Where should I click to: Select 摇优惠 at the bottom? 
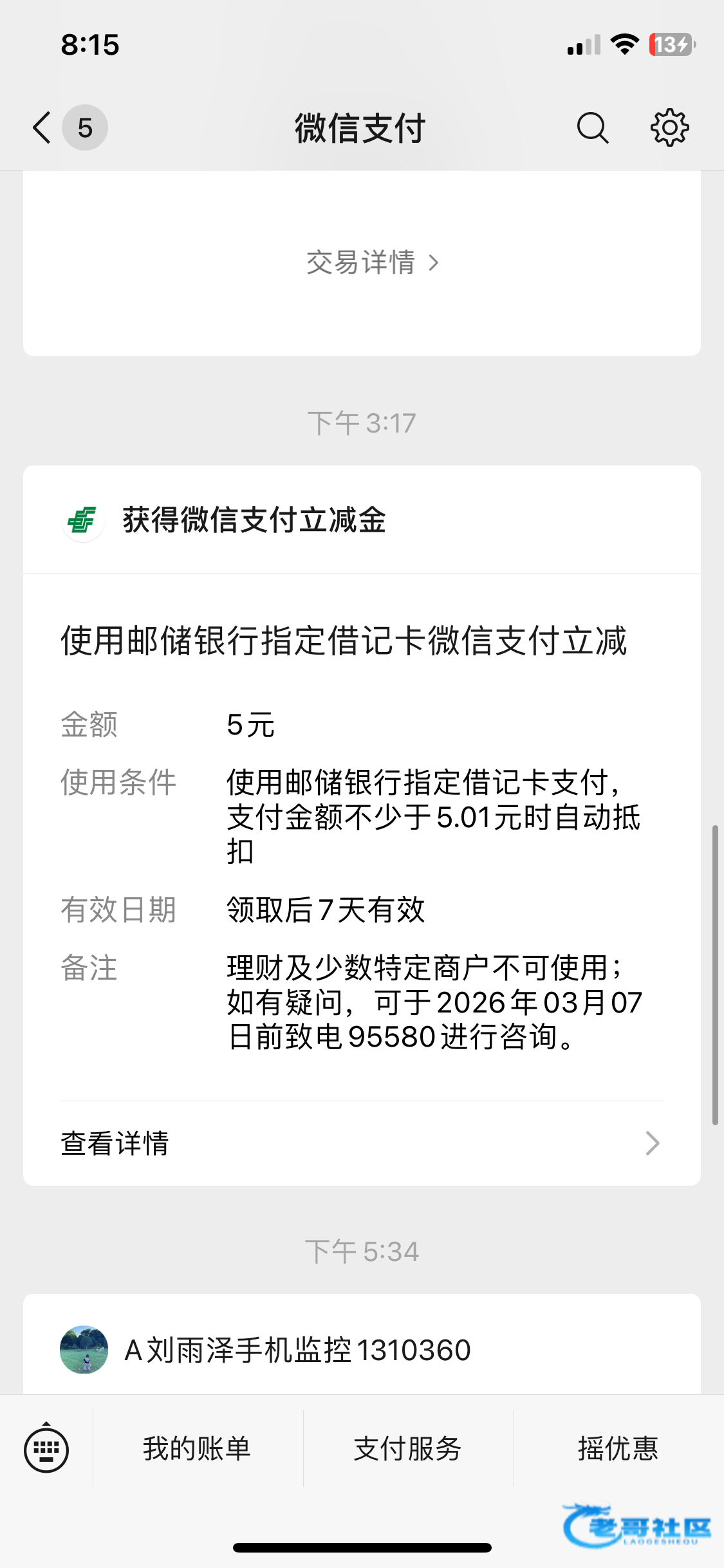point(618,1449)
